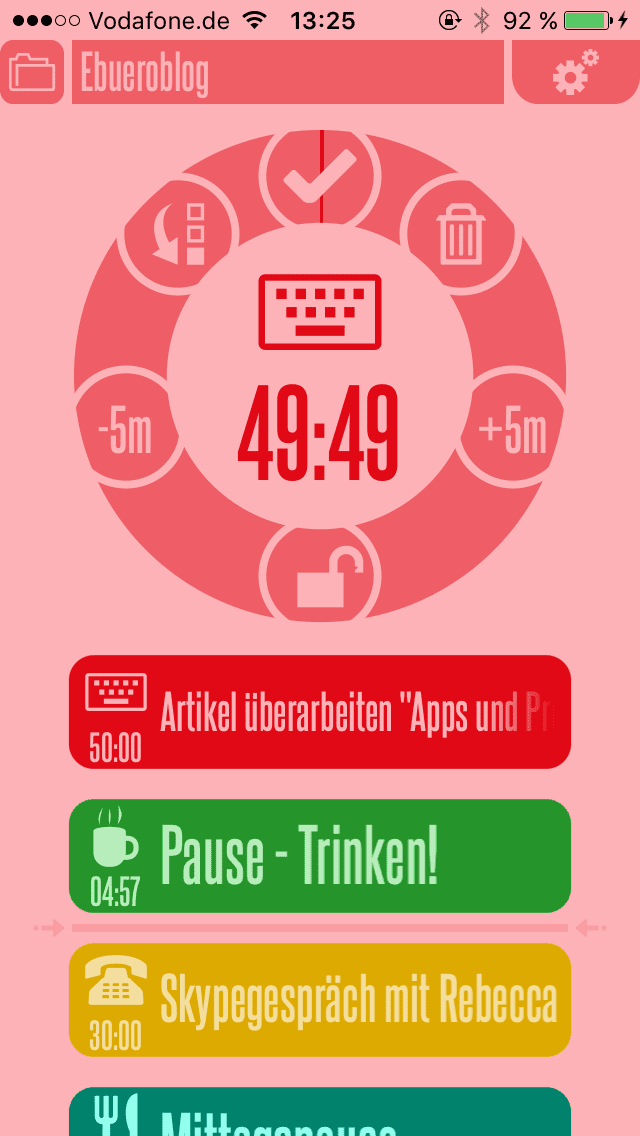
Task: Add five minutes with +5m
Action: (x=514, y=432)
